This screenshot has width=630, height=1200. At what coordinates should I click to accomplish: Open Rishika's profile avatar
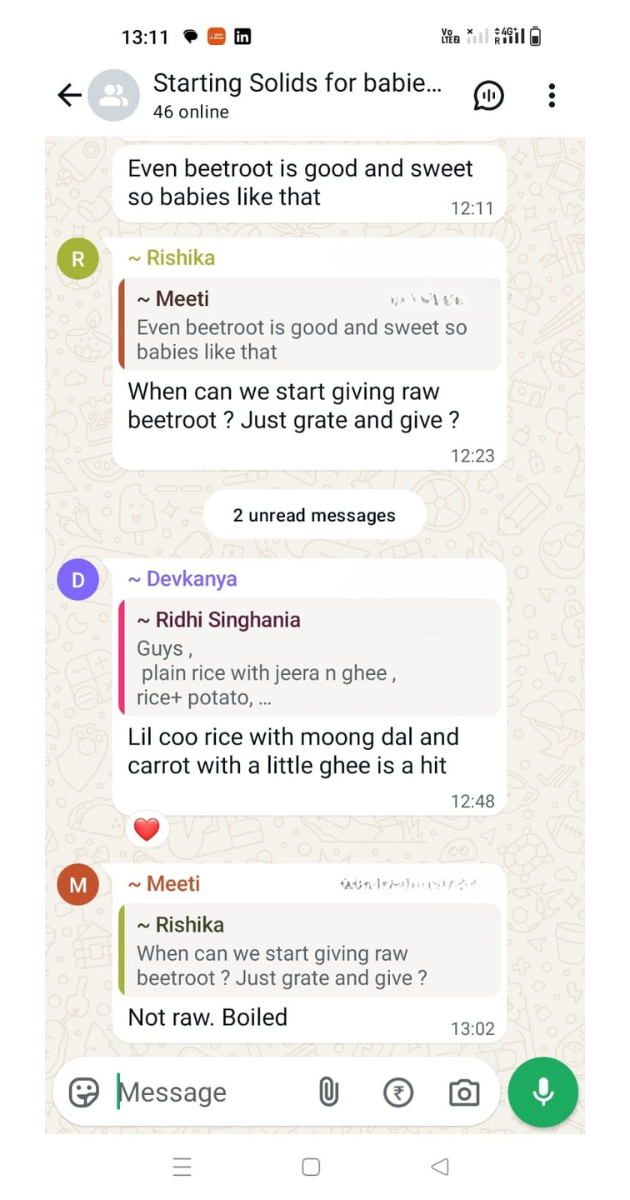point(78,260)
